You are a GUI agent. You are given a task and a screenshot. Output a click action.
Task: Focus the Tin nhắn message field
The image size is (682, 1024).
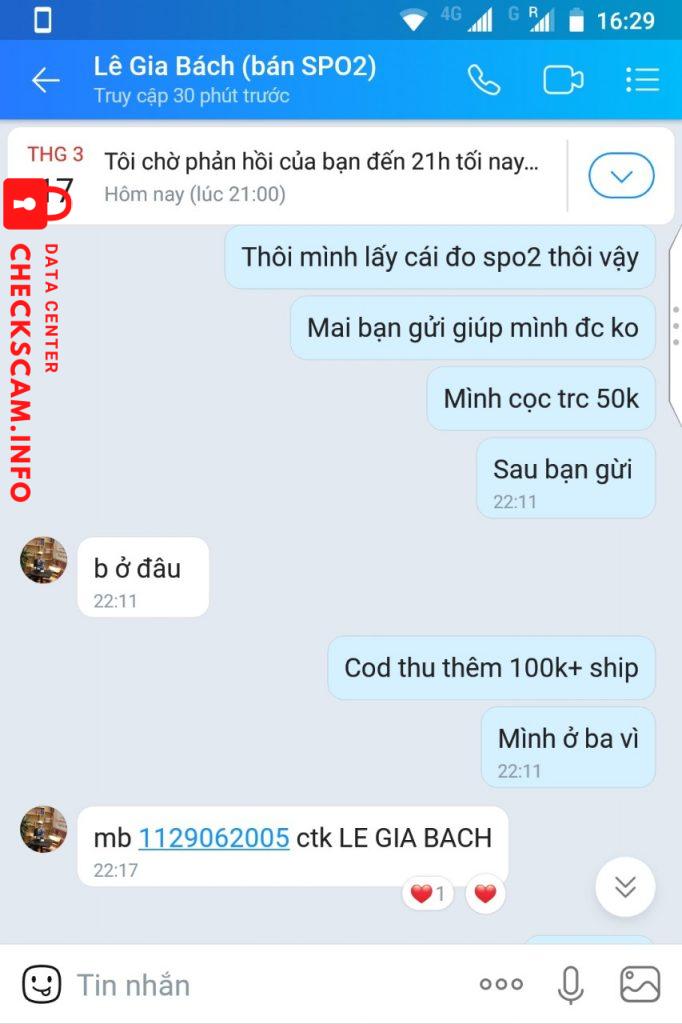260,985
